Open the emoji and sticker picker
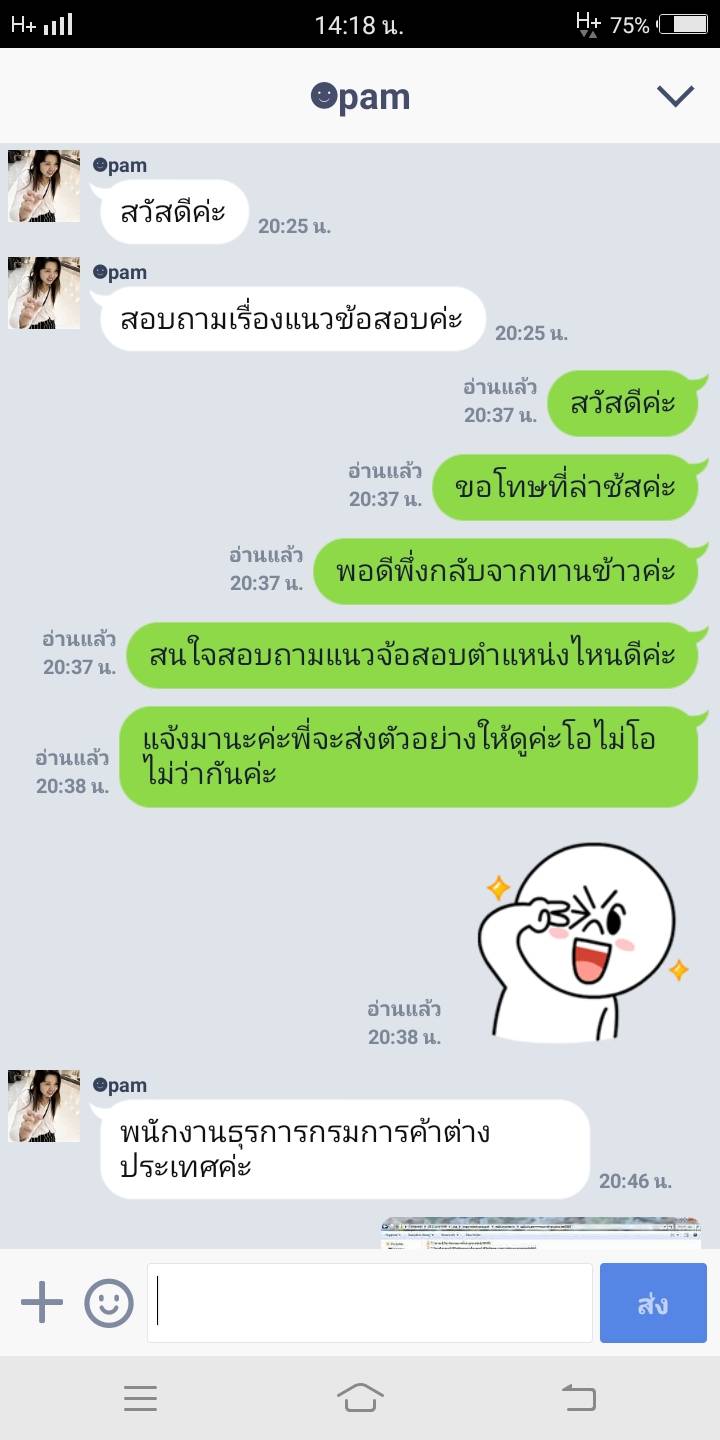 pos(109,1303)
